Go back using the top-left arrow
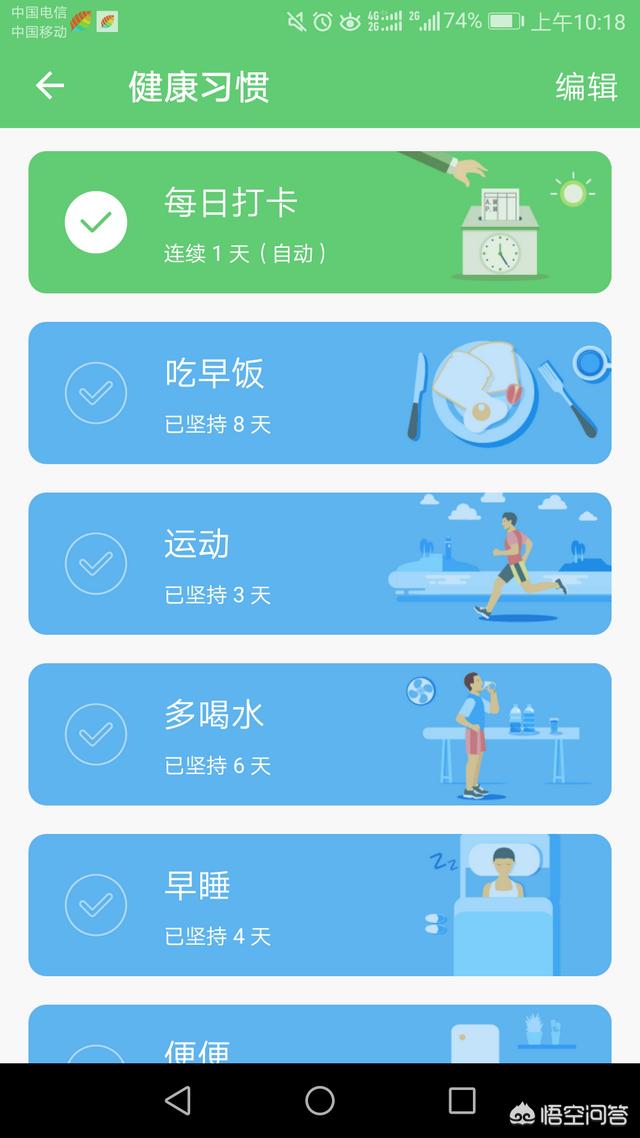This screenshot has height=1138, width=640. (x=50, y=86)
